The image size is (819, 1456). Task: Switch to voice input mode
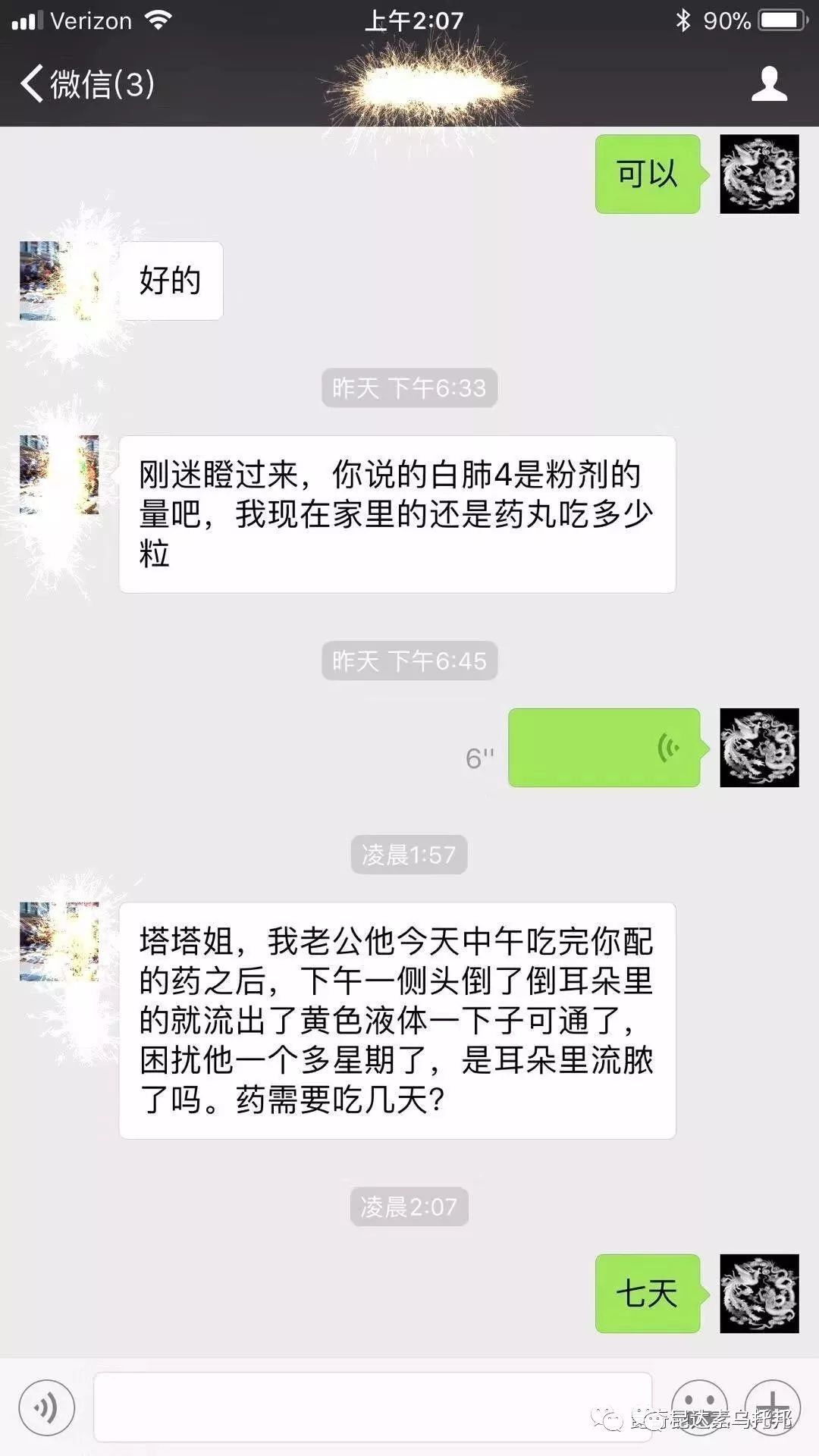47,1408
